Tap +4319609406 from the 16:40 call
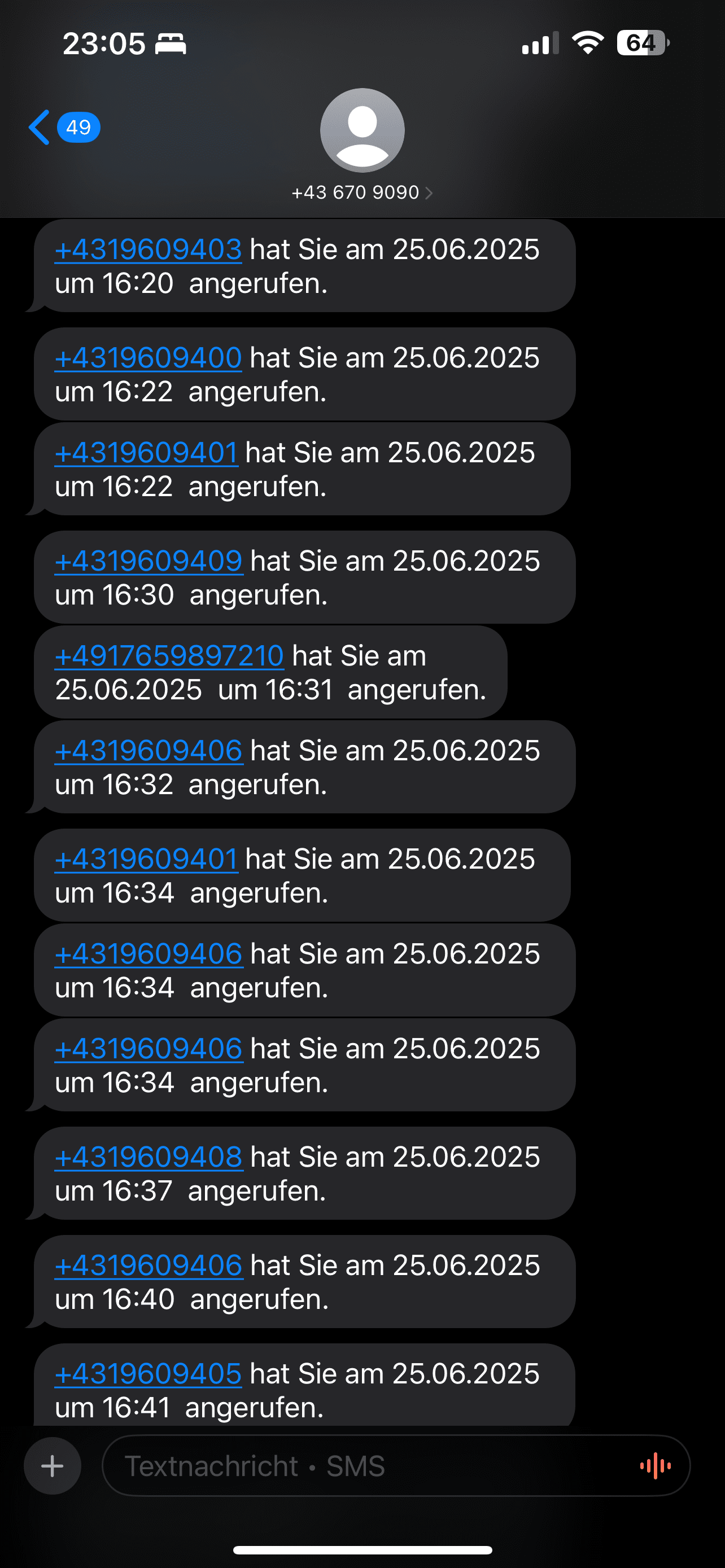Viewport: 725px width, 1568px height. pyautogui.click(x=149, y=1265)
